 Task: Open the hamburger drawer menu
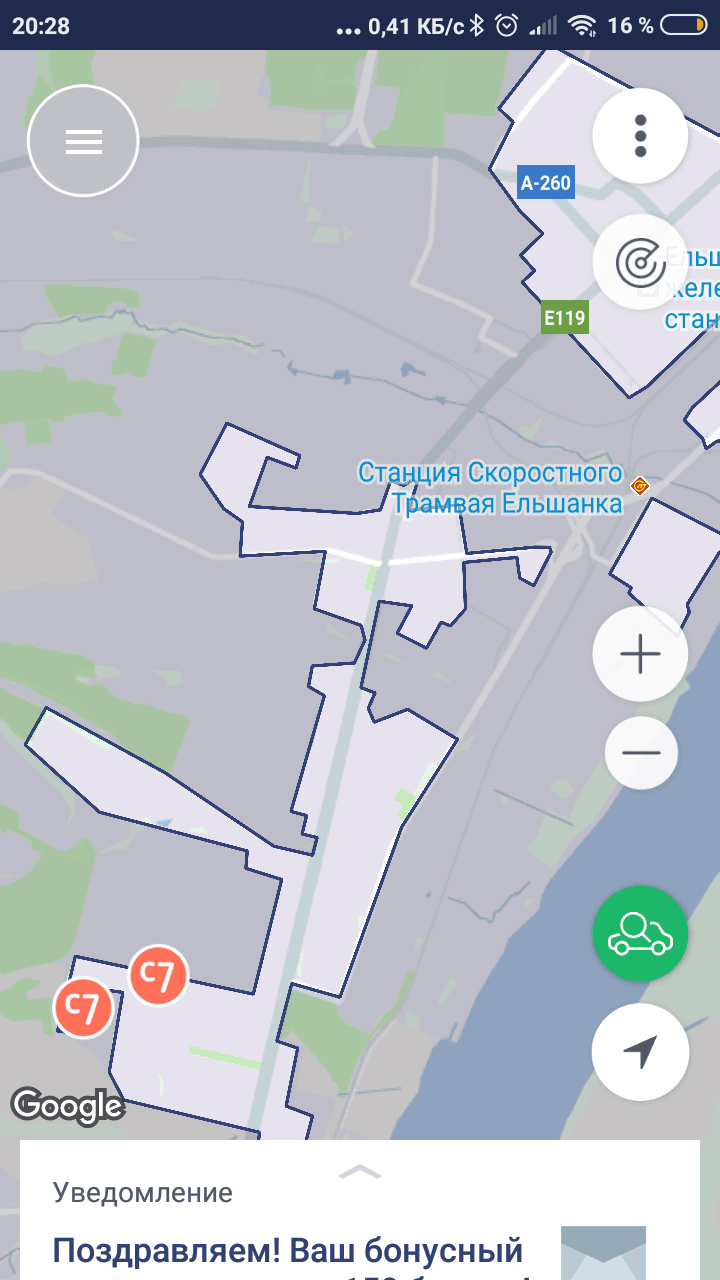coord(83,142)
